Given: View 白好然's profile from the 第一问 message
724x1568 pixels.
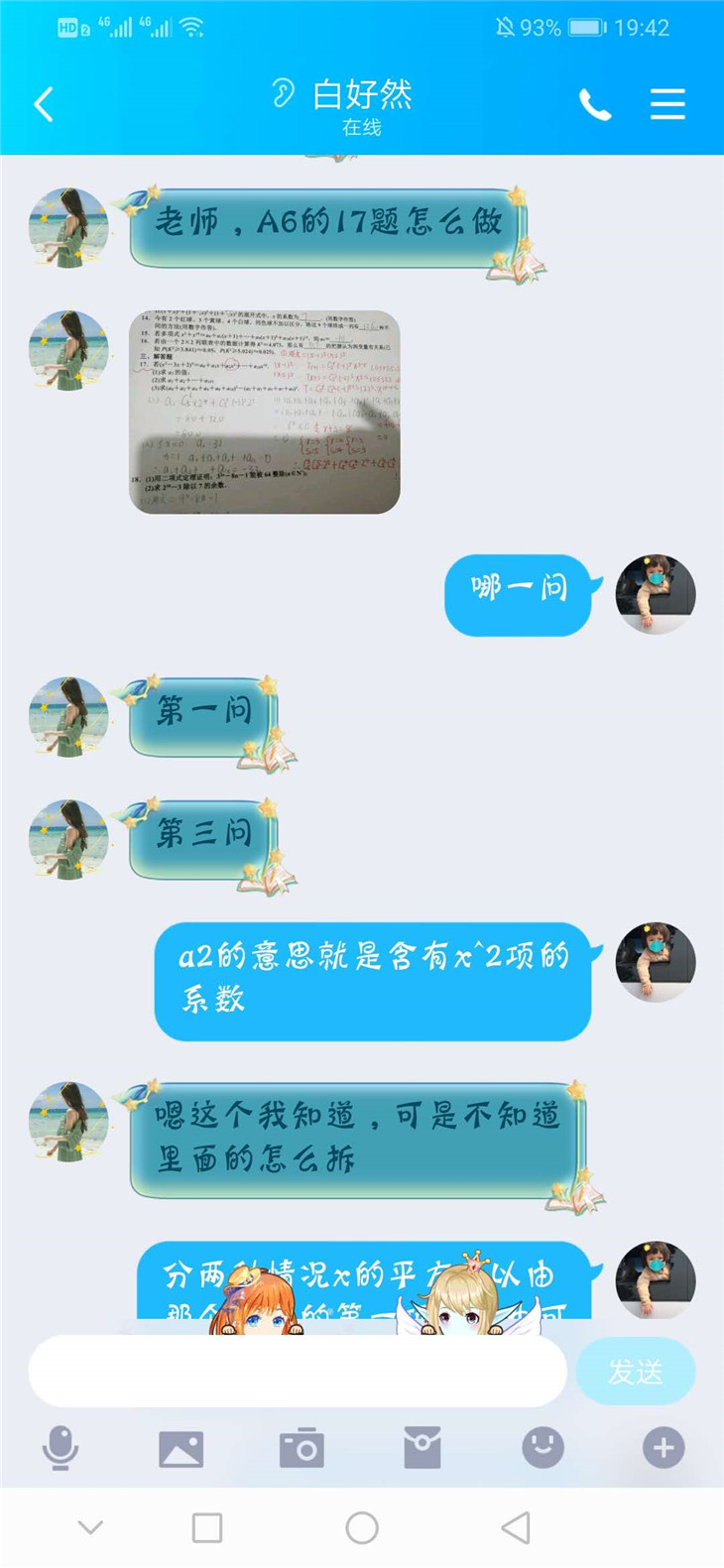Looking at the screenshot, I should pos(68,717).
